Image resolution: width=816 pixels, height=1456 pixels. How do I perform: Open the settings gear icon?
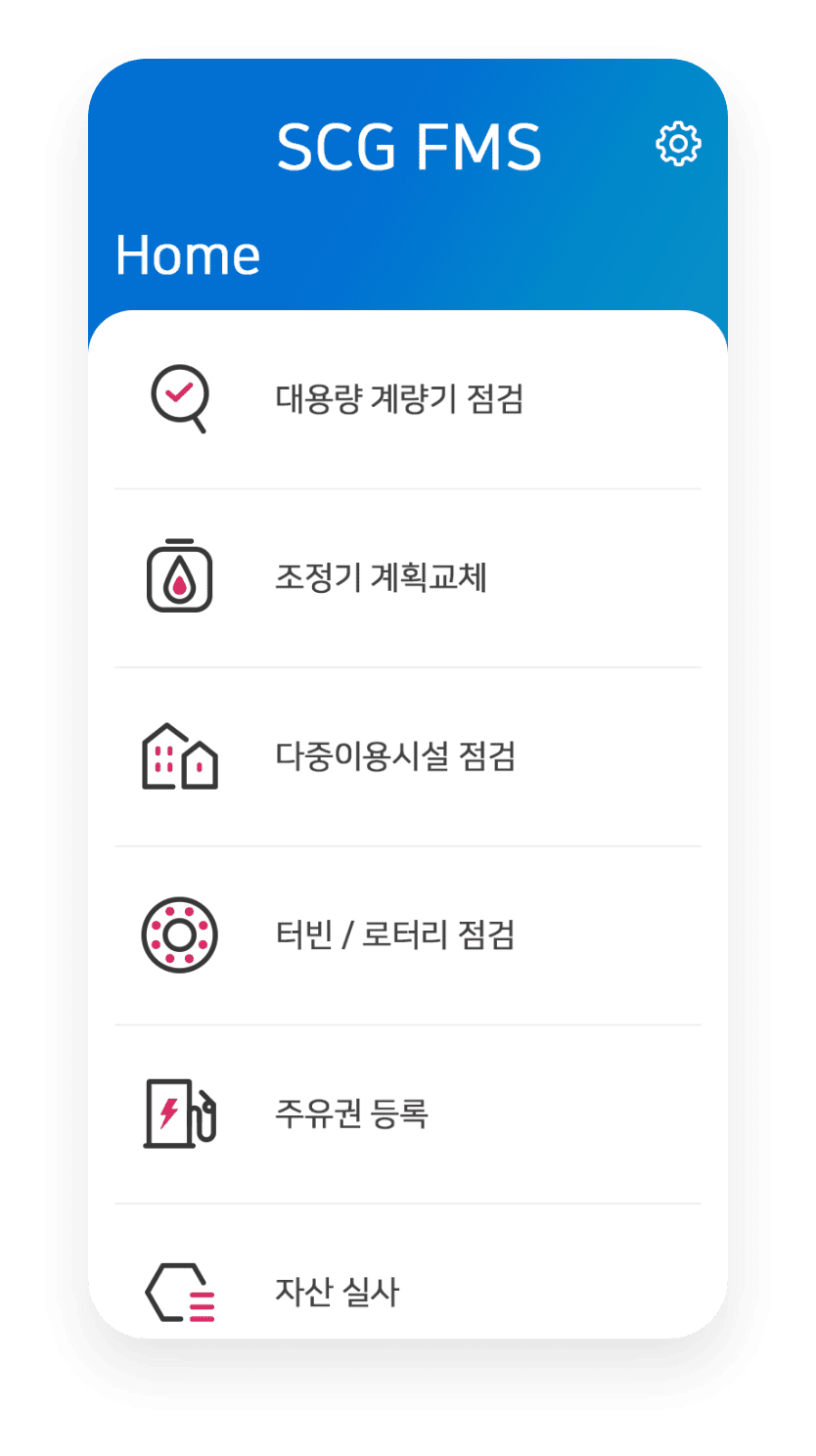pos(678,145)
